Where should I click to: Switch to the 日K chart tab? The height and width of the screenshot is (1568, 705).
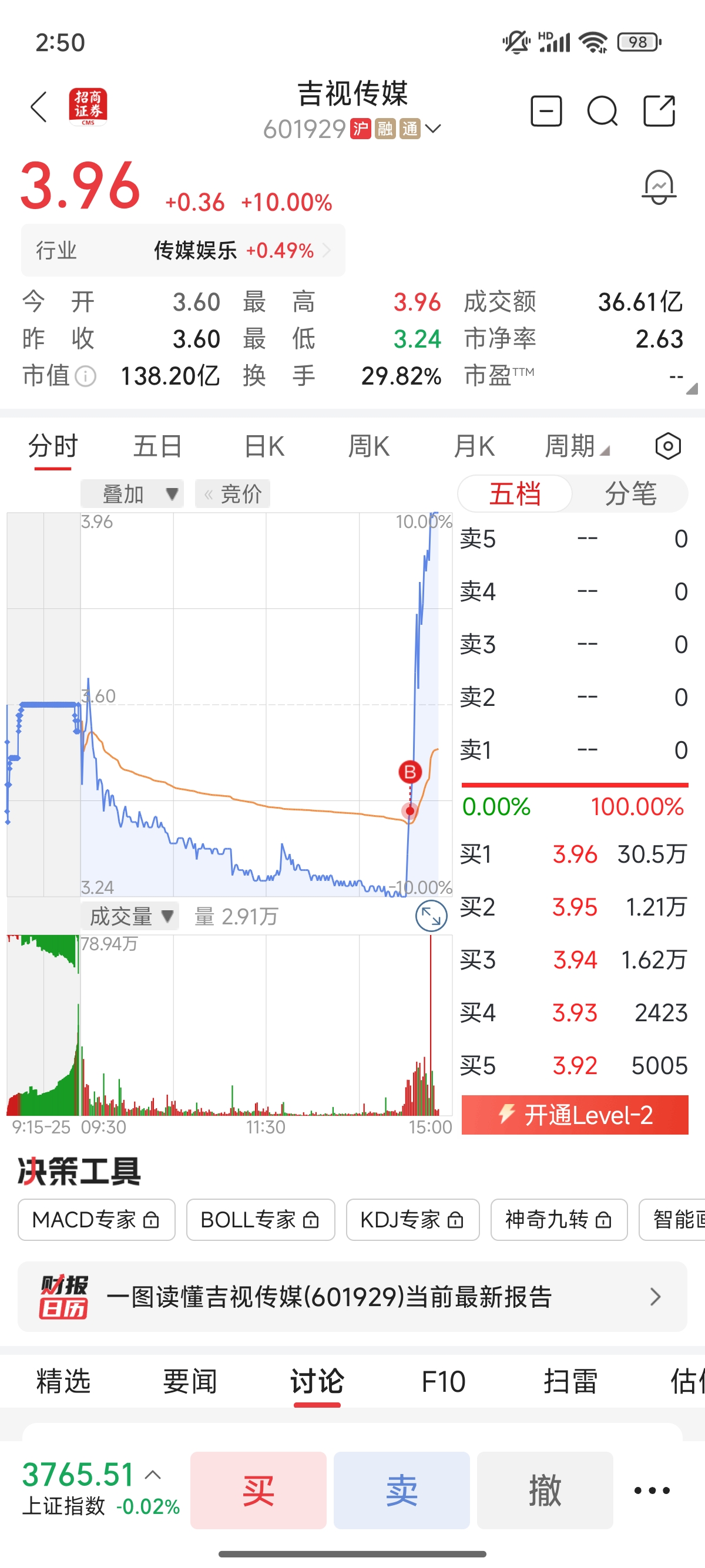264,447
